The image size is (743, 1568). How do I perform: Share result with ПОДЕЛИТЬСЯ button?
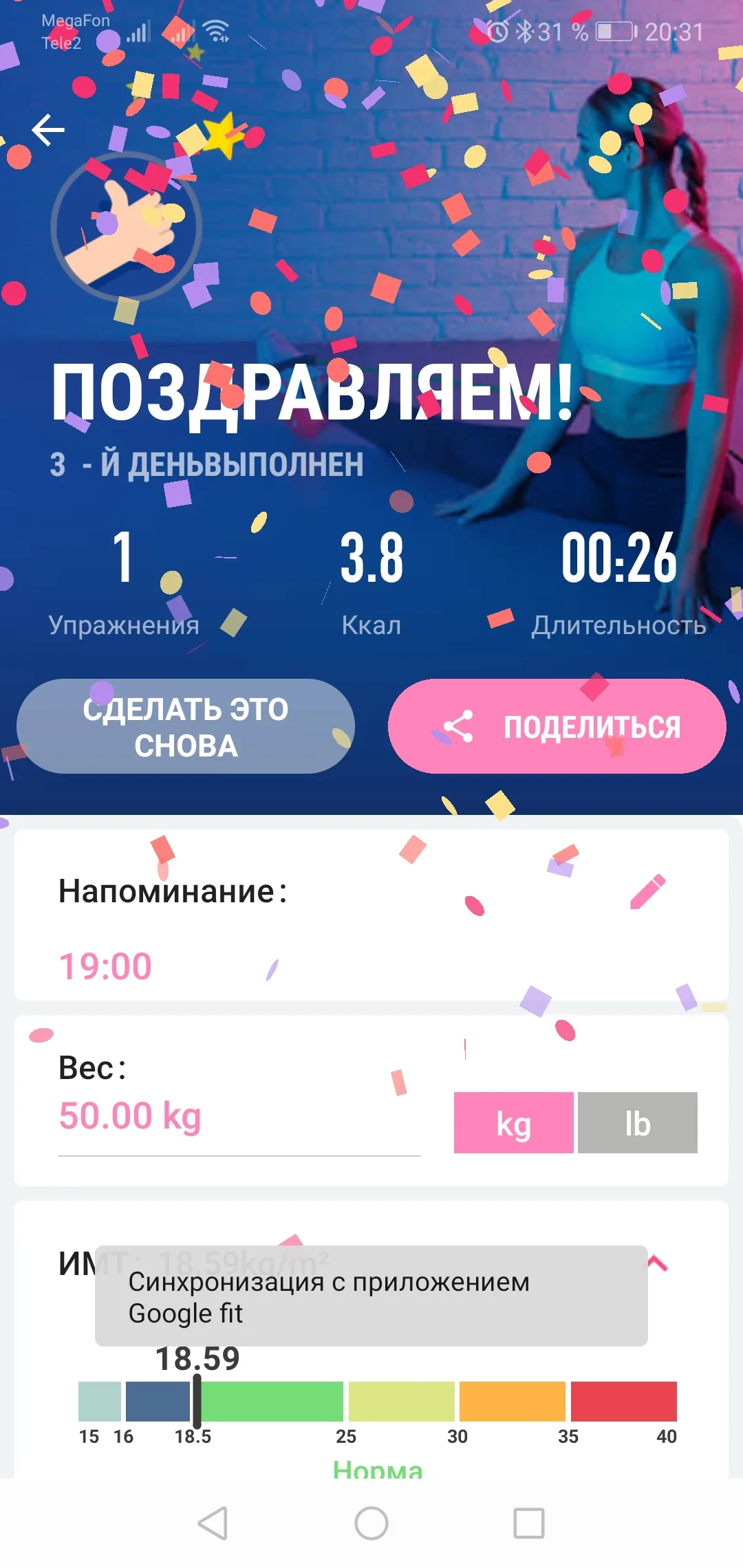pyautogui.click(x=557, y=727)
